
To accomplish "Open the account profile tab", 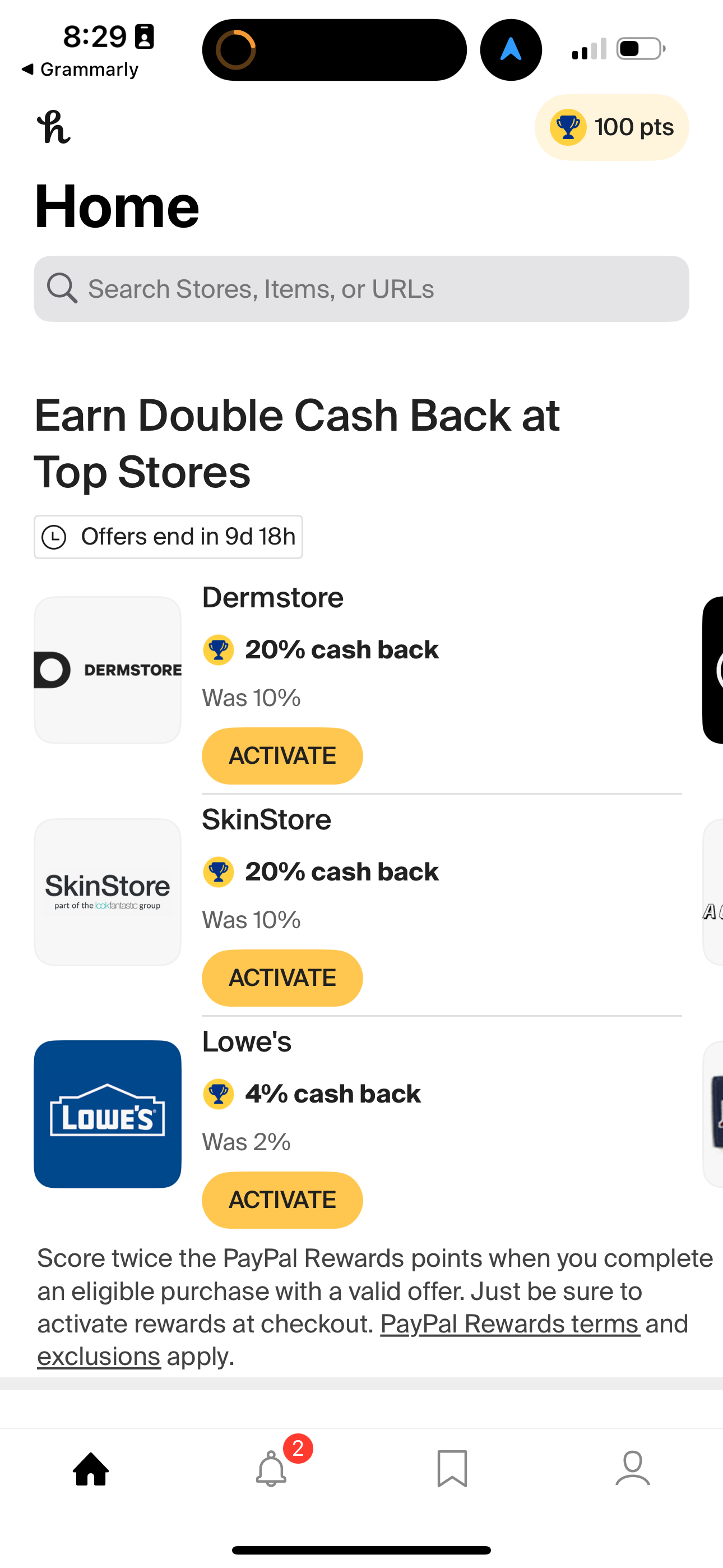I will (x=632, y=1468).
